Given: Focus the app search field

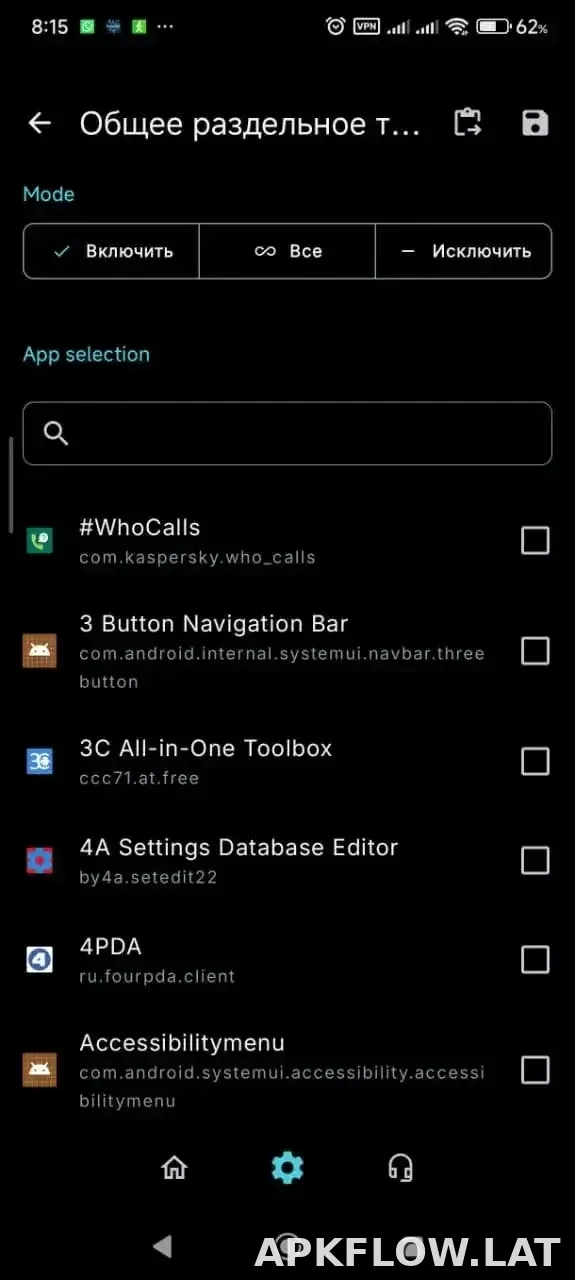Looking at the screenshot, I should 287,433.
